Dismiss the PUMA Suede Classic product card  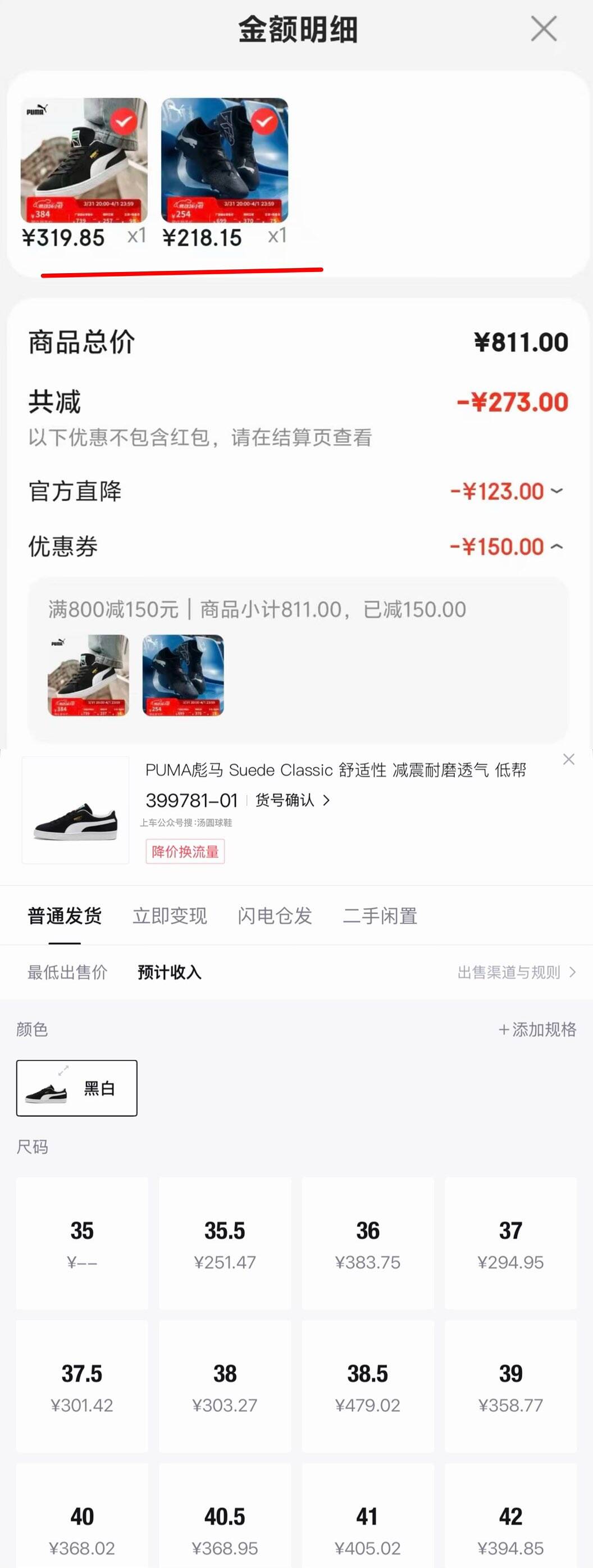(568, 759)
